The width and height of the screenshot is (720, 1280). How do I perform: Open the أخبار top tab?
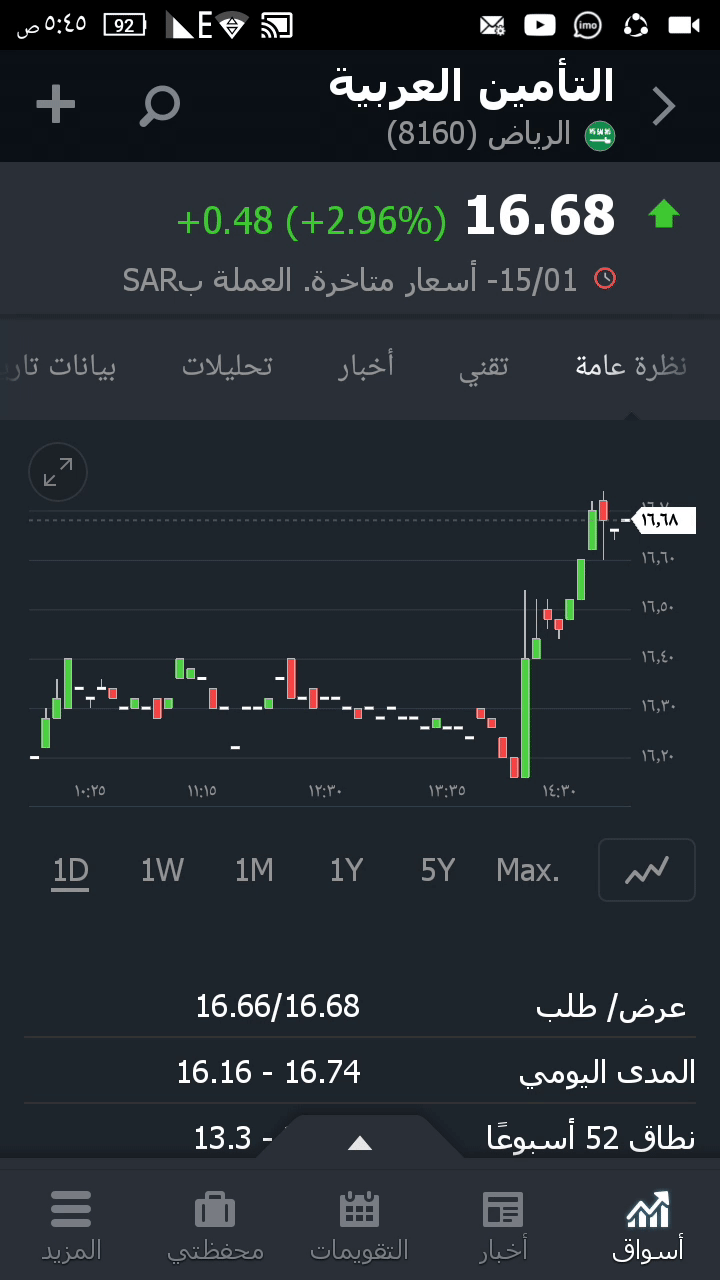pos(366,366)
